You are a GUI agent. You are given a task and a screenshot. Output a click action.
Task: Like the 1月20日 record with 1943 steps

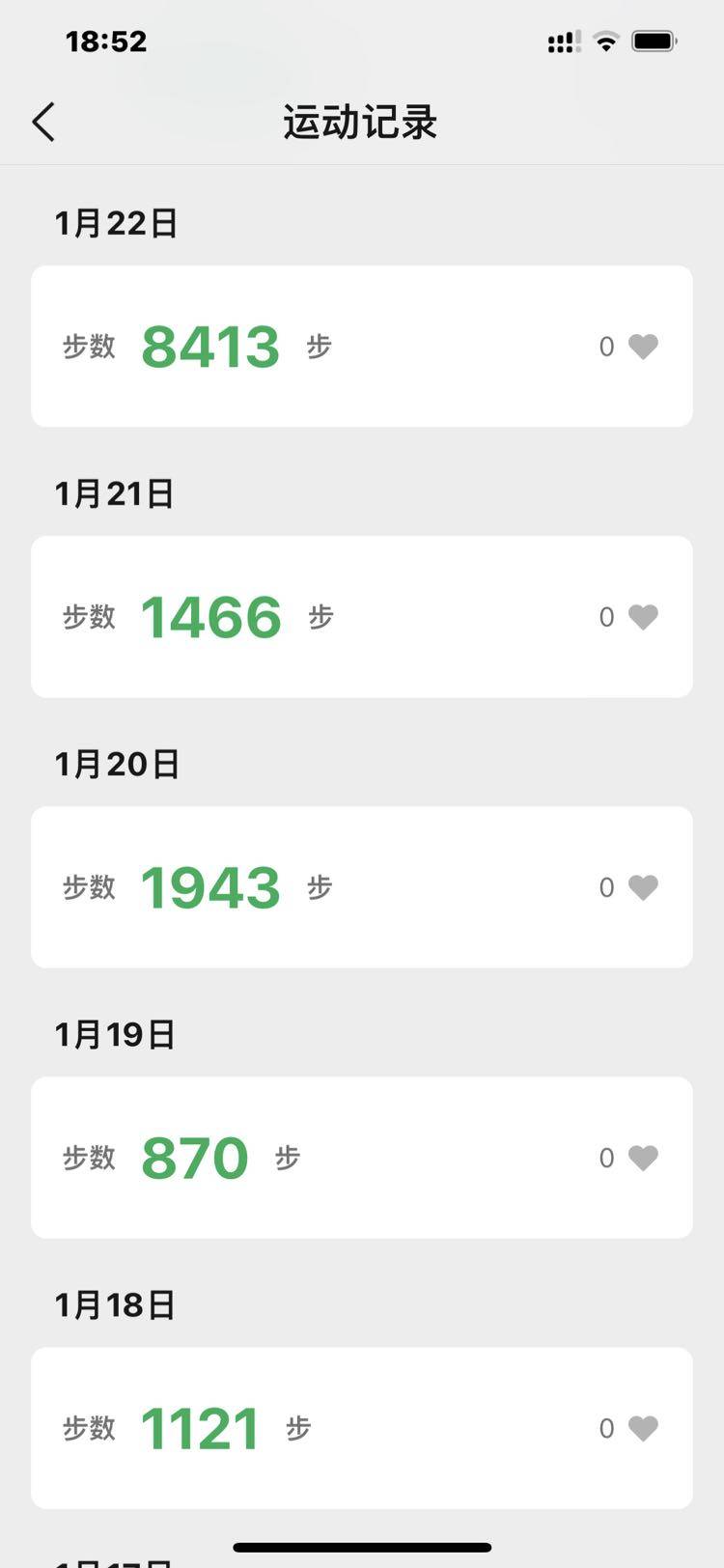click(643, 887)
